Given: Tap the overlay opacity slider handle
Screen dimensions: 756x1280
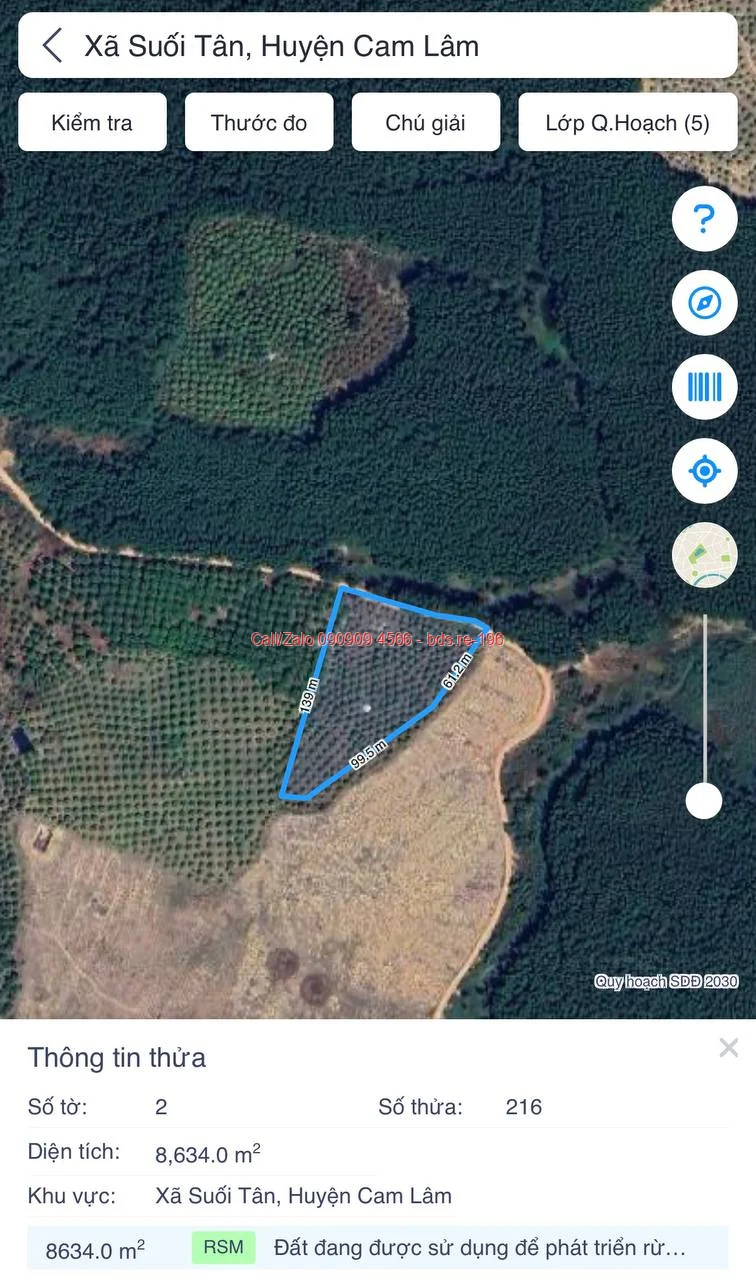Looking at the screenshot, I should 704,801.
